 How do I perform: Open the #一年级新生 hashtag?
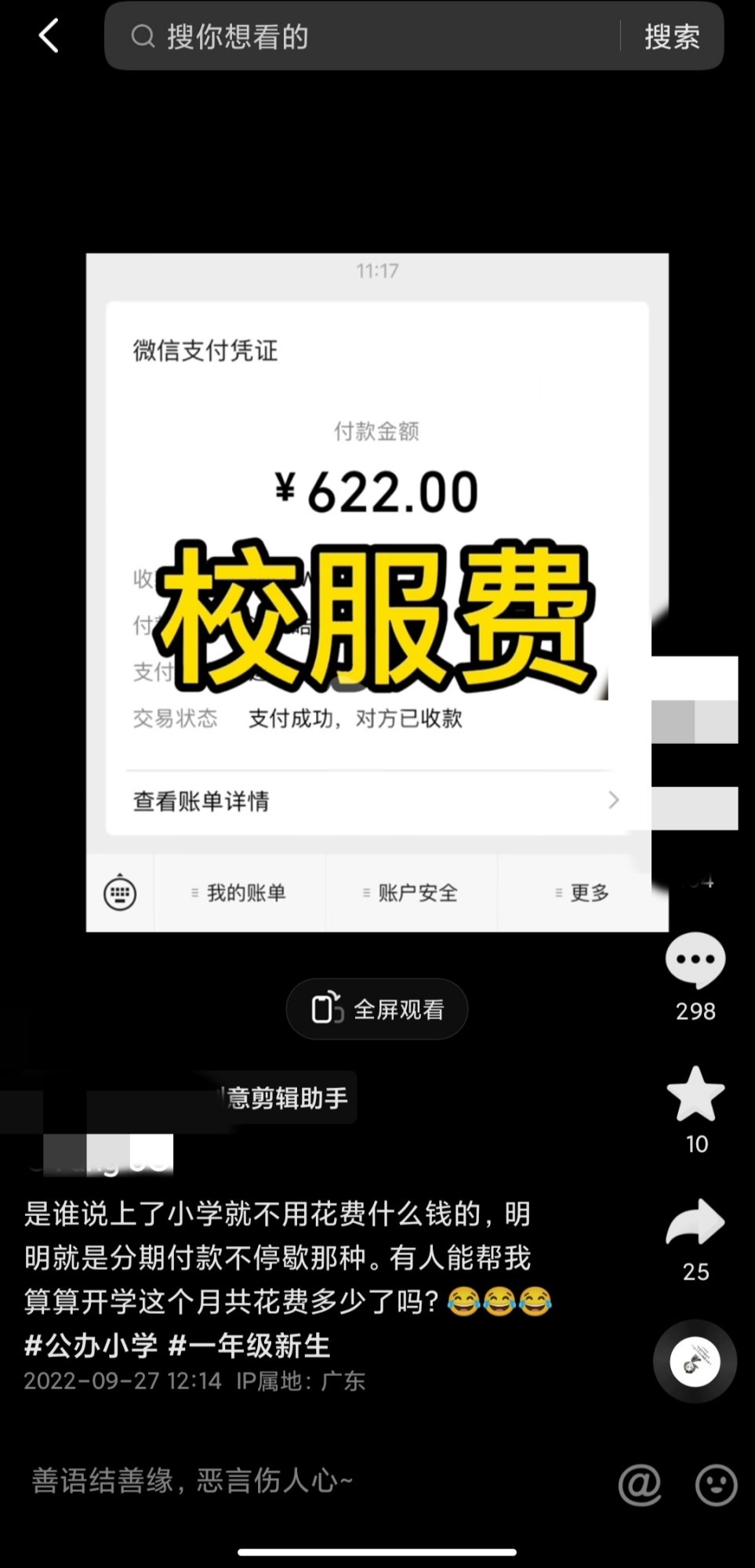click(249, 1346)
